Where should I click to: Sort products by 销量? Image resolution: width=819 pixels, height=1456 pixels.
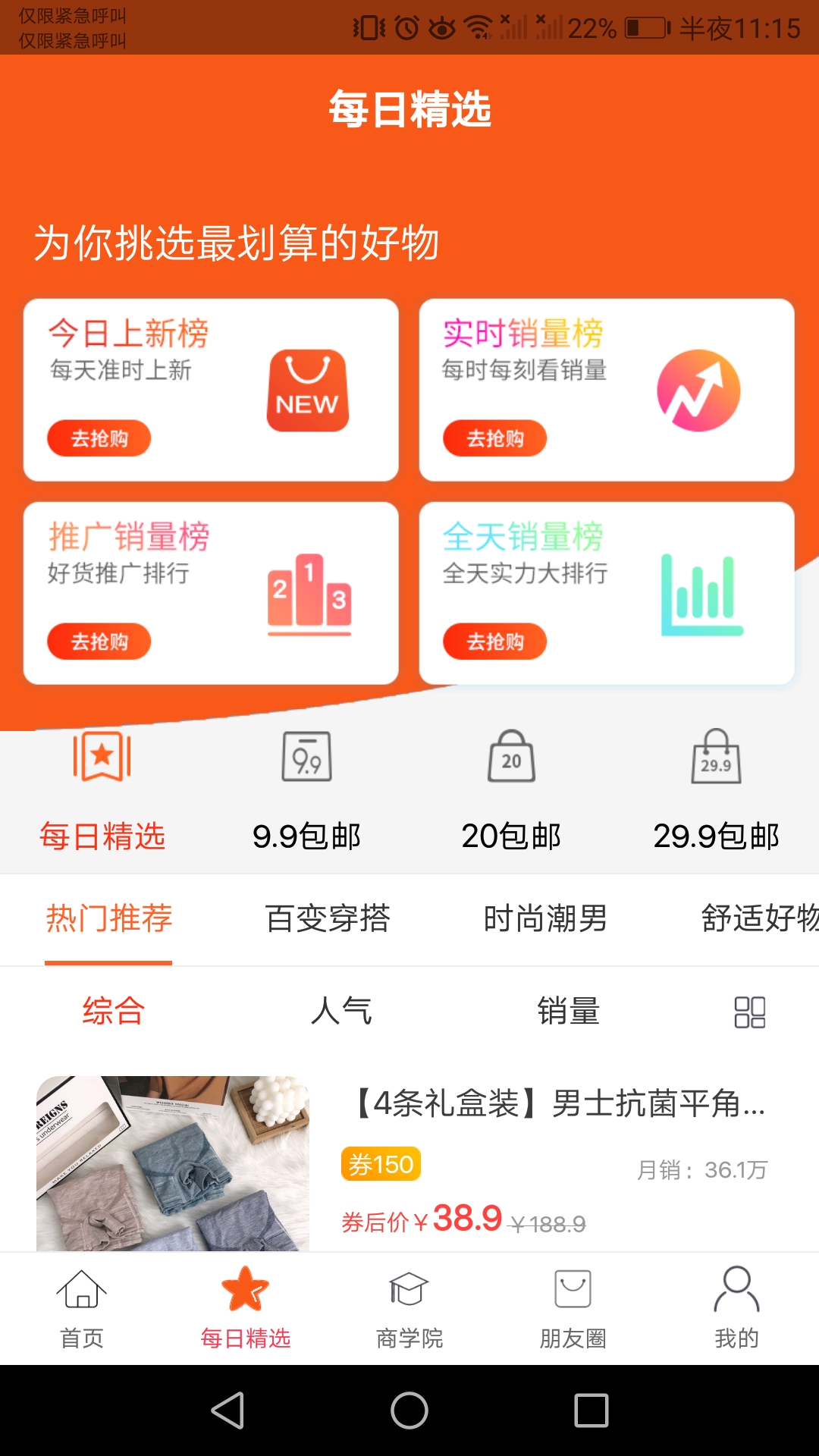pyautogui.click(x=568, y=1011)
